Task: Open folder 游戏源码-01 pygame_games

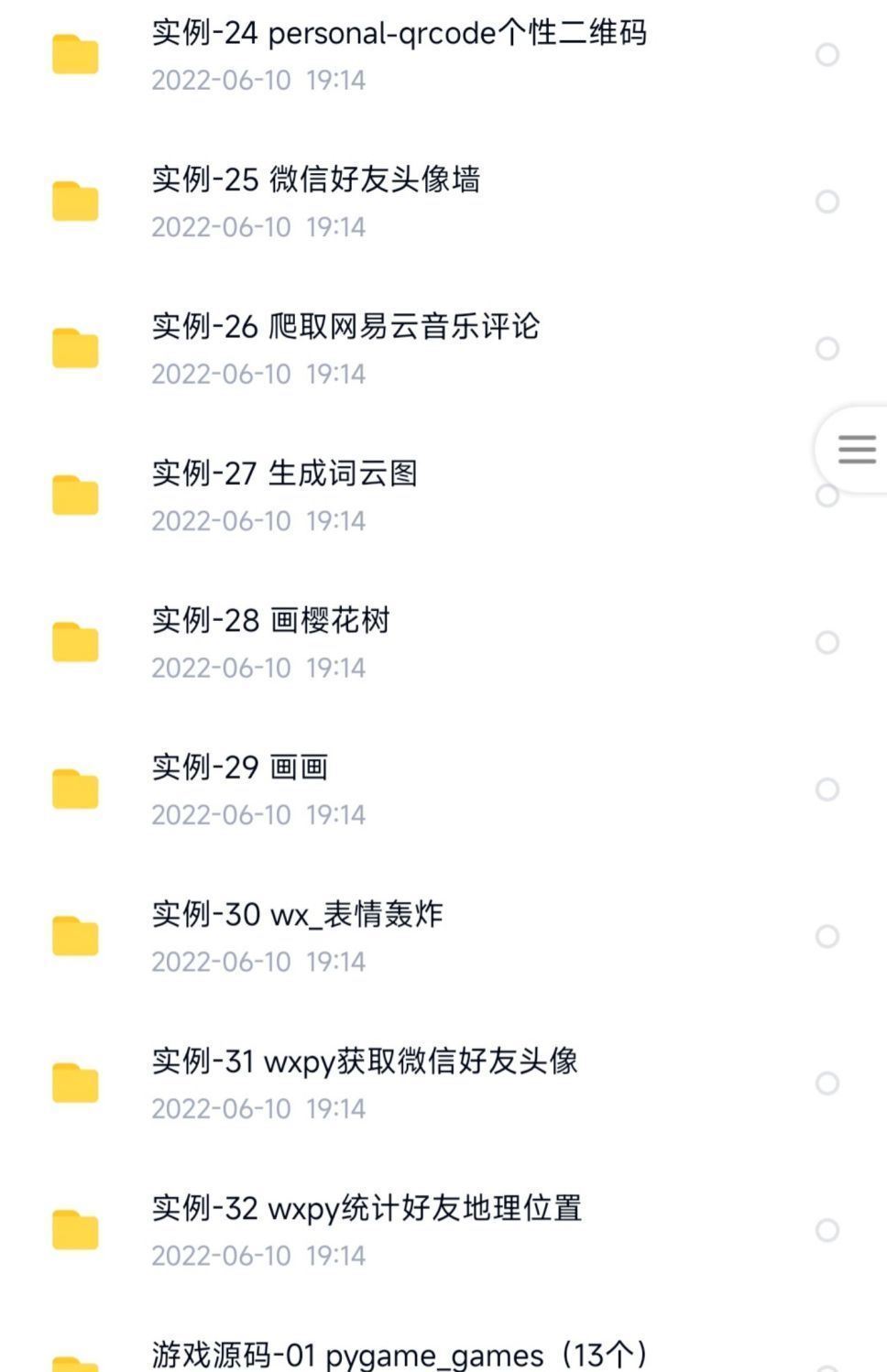Action: point(399,1355)
